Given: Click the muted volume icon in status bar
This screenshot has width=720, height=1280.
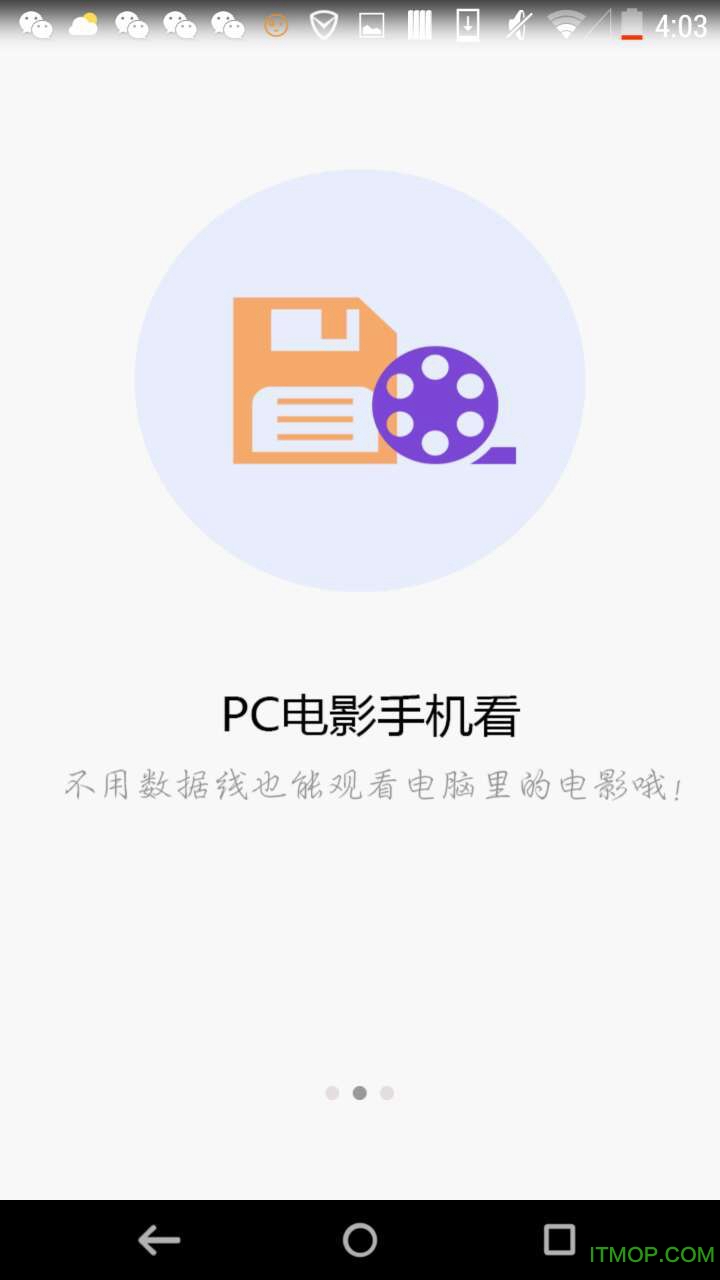Looking at the screenshot, I should click(518, 25).
